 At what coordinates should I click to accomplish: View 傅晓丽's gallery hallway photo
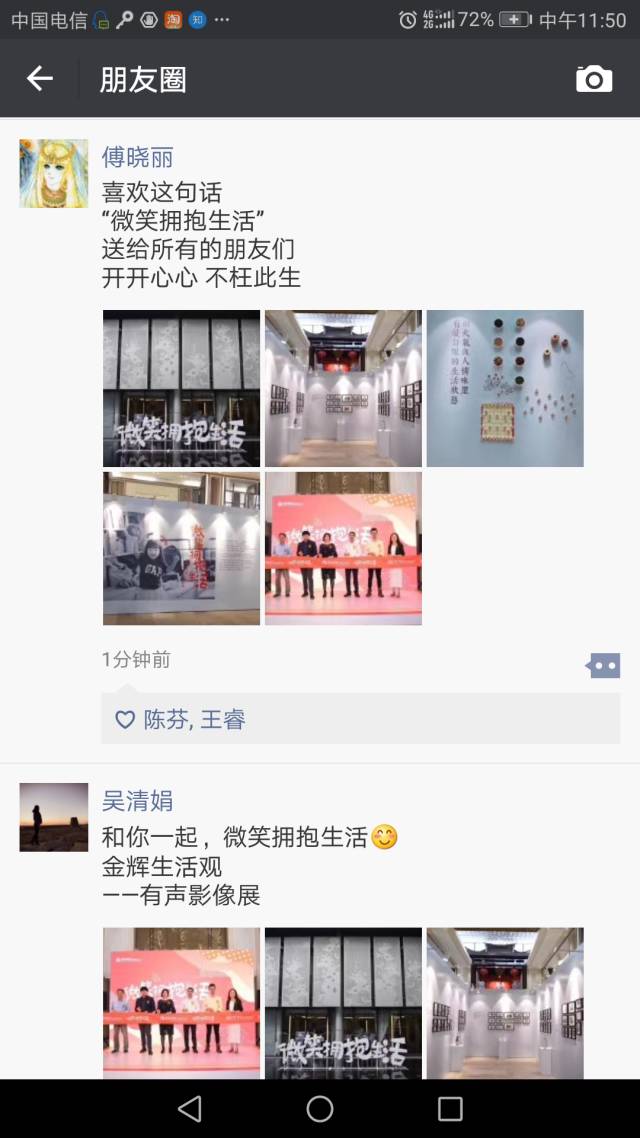343,388
